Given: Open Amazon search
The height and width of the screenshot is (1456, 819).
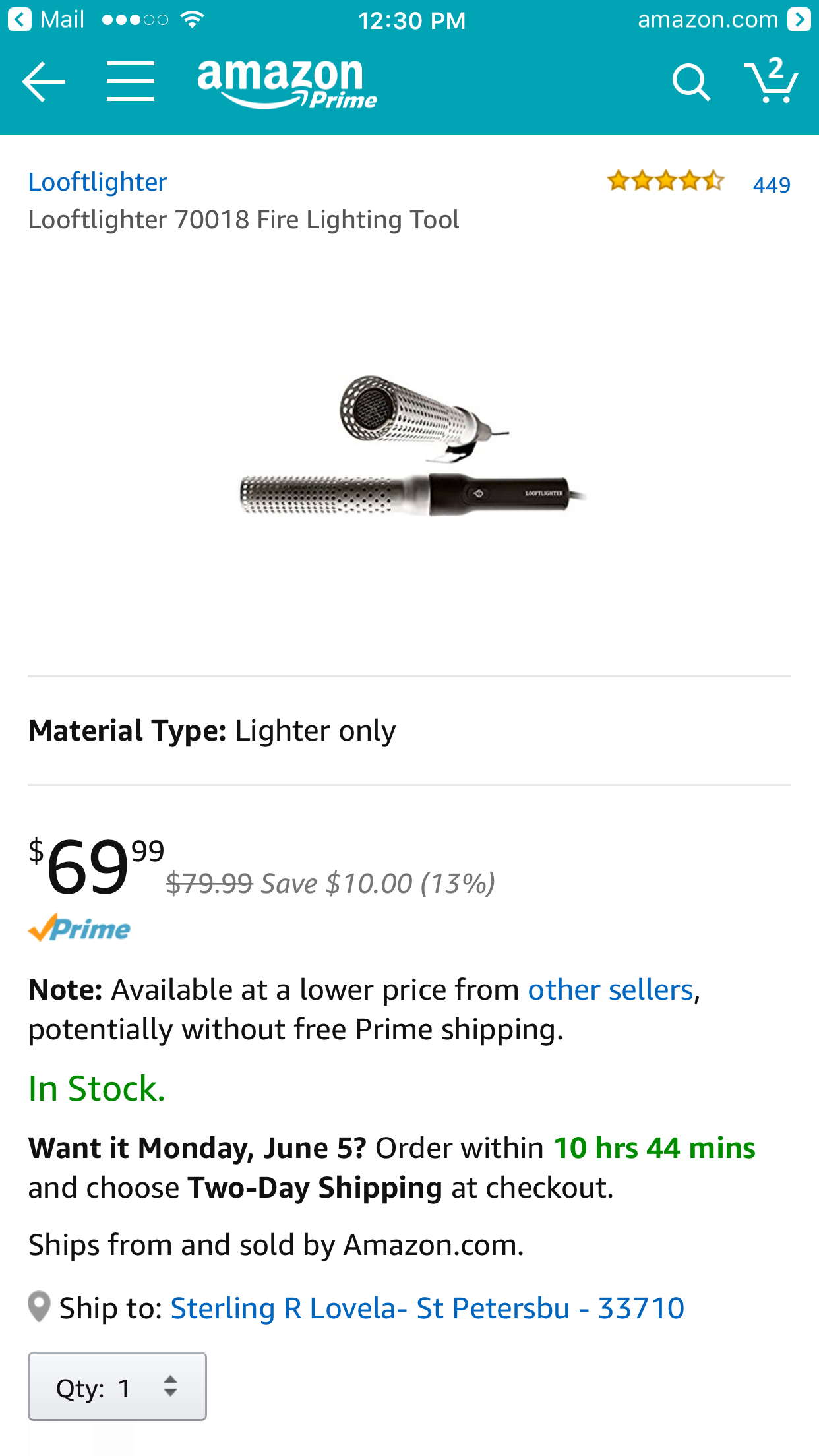Looking at the screenshot, I should (x=690, y=82).
